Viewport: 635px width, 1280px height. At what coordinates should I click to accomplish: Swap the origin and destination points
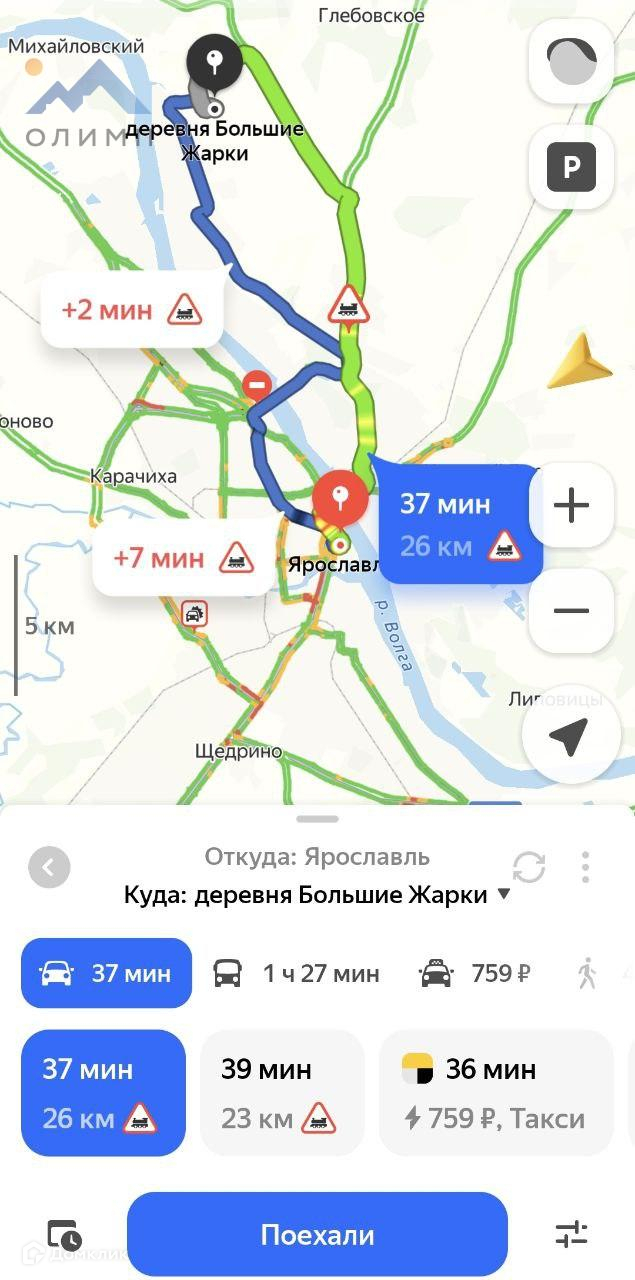528,867
